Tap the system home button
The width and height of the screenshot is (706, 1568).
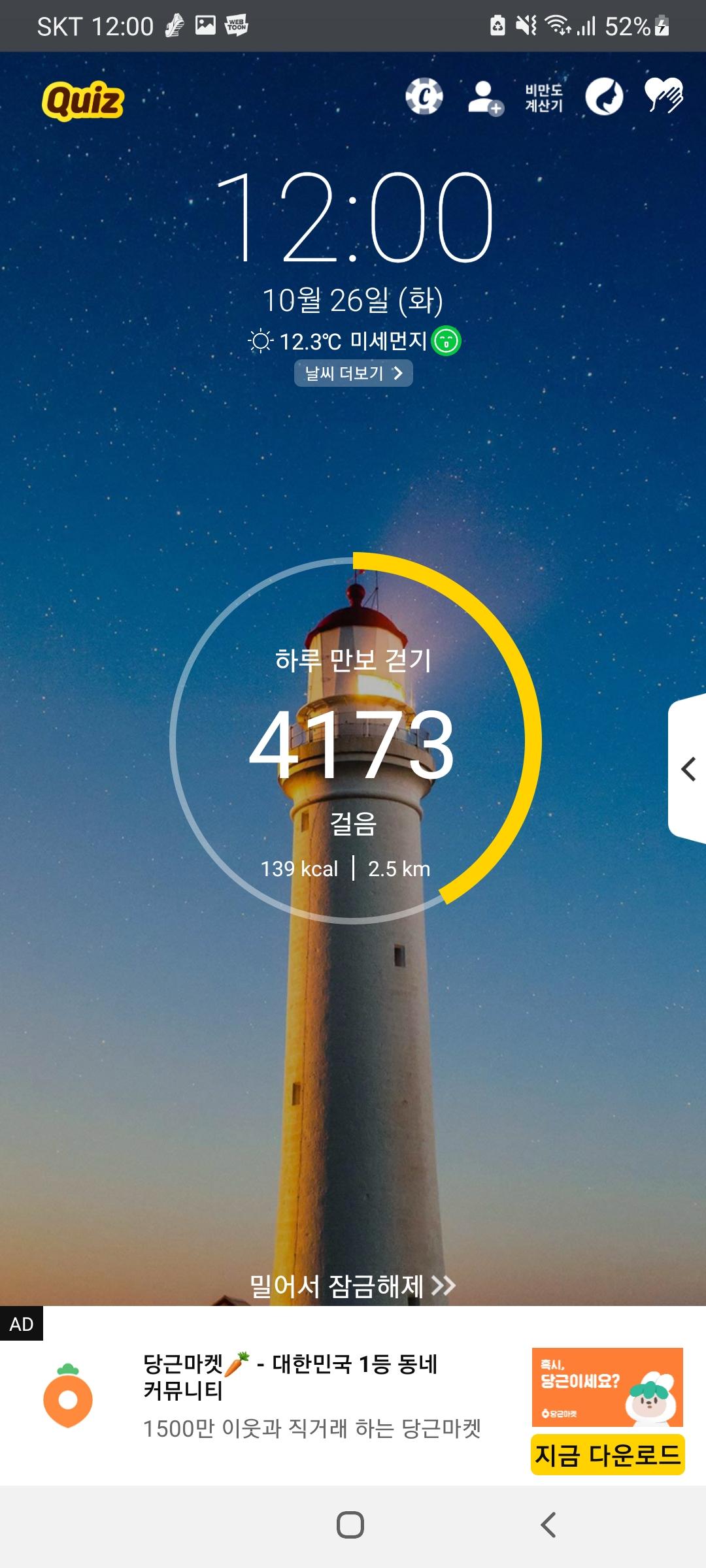click(350, 1526)
